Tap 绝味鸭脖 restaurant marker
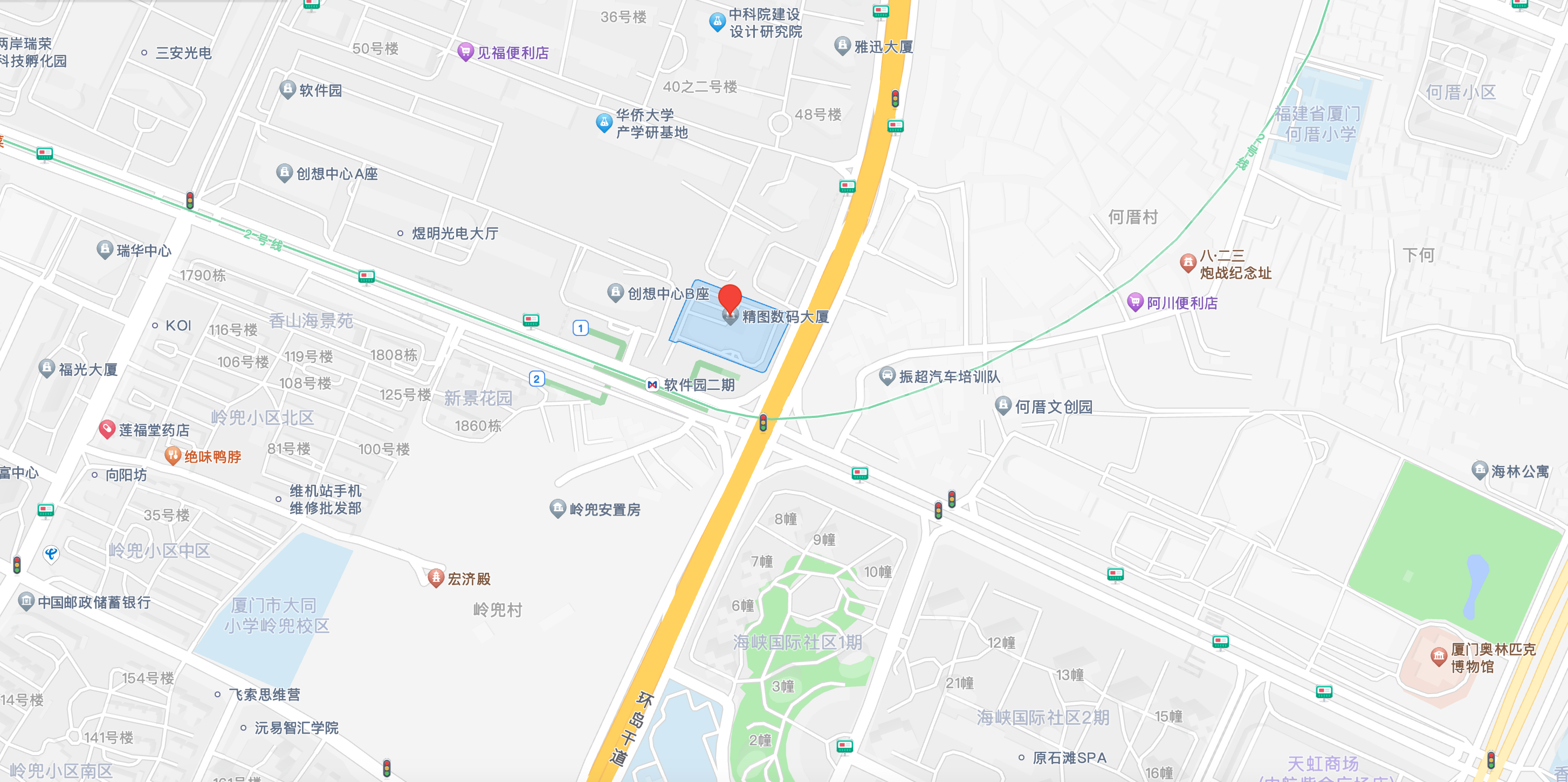 [173, 456]
